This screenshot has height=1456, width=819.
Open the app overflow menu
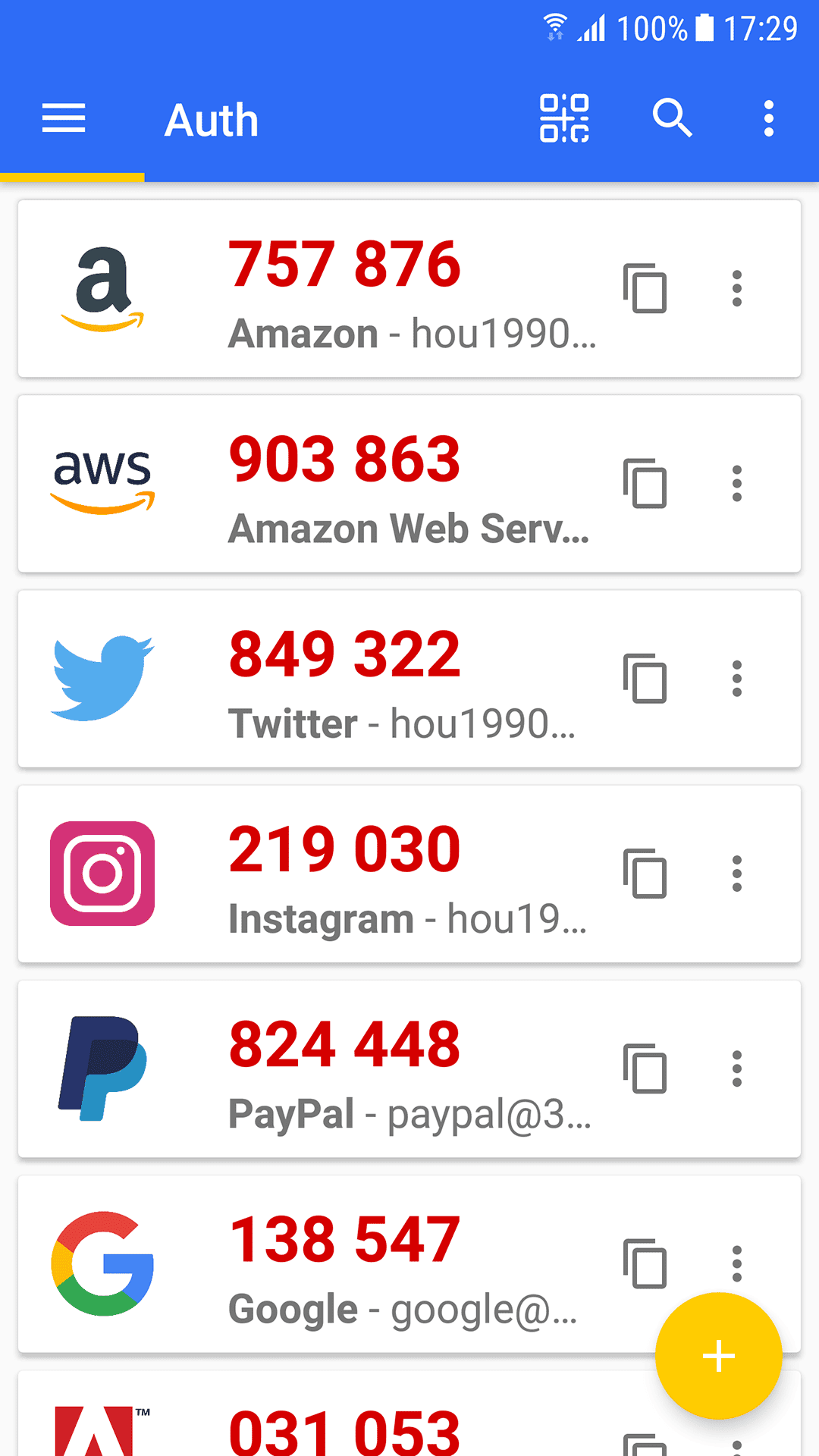tap(768, 118)
